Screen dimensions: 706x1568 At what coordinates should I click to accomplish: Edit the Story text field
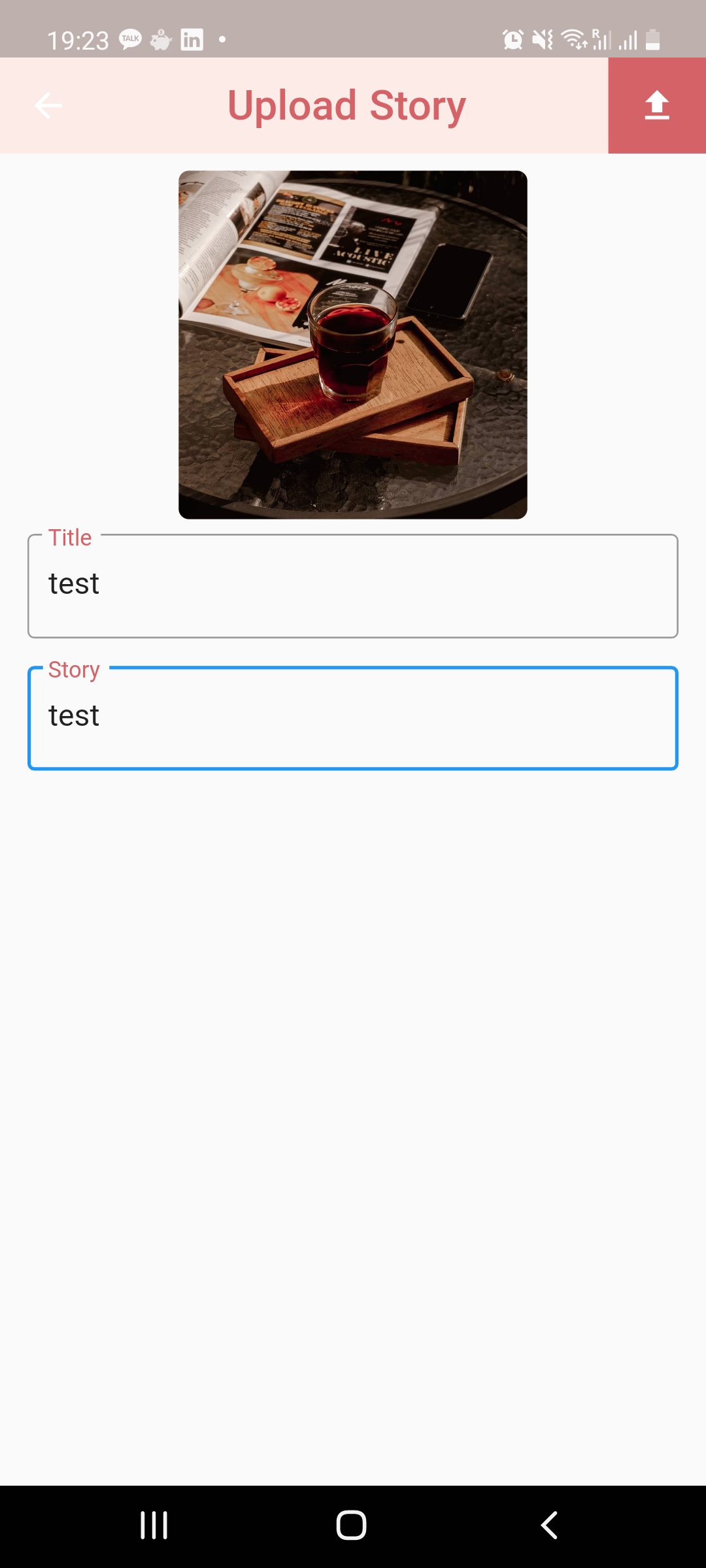click(353, 718)
